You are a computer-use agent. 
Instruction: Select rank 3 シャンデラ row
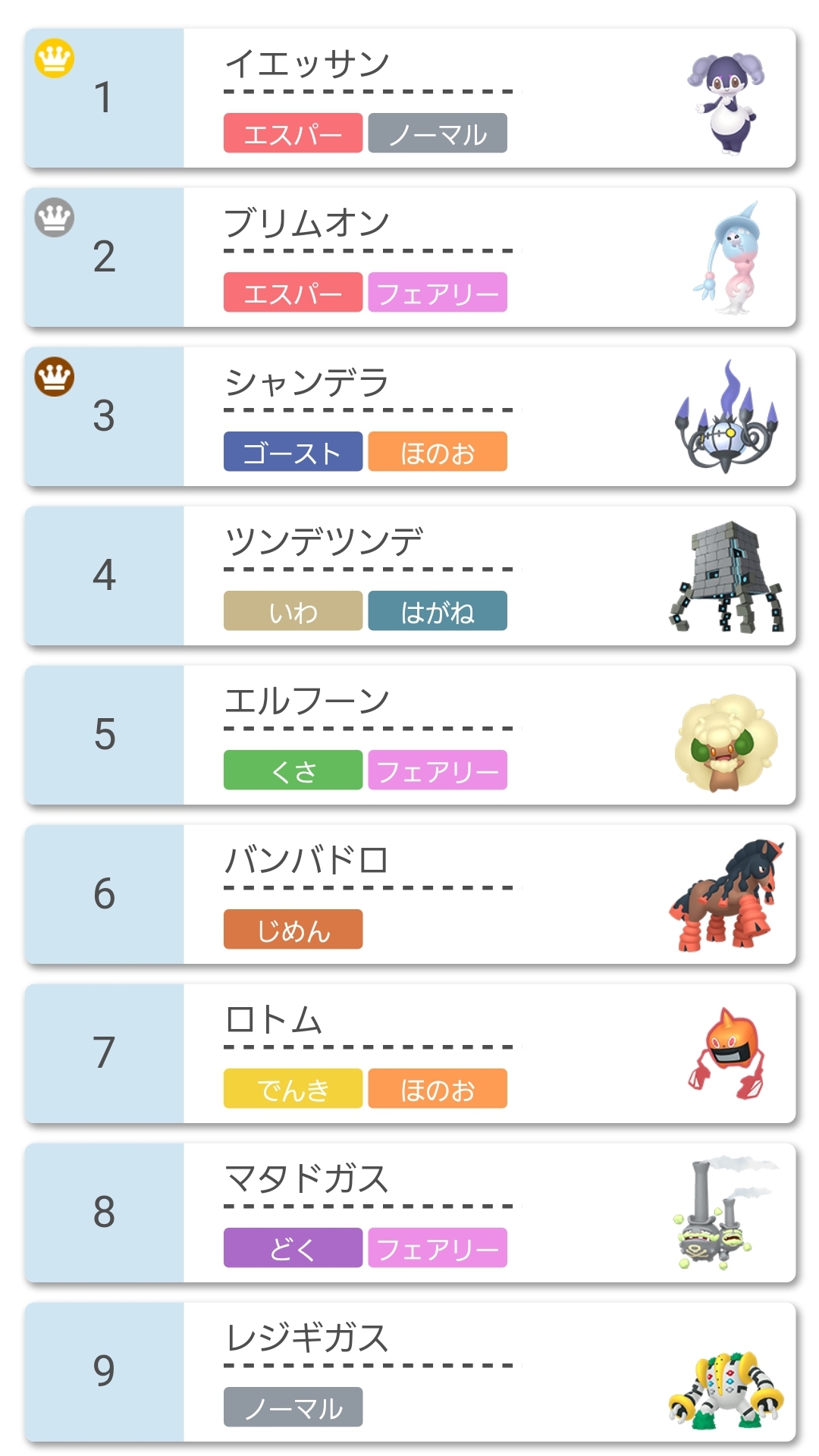tap(410, 416)
